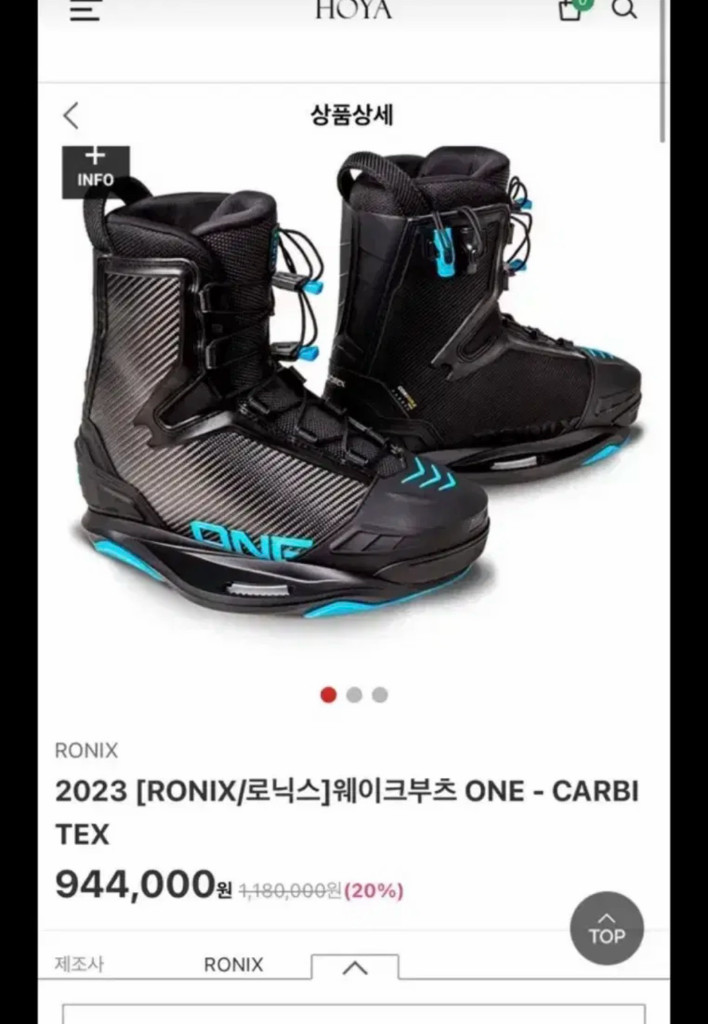708x1024 pixels.
Task: Tap the INFO plus button
Action: tap(96, 170)
